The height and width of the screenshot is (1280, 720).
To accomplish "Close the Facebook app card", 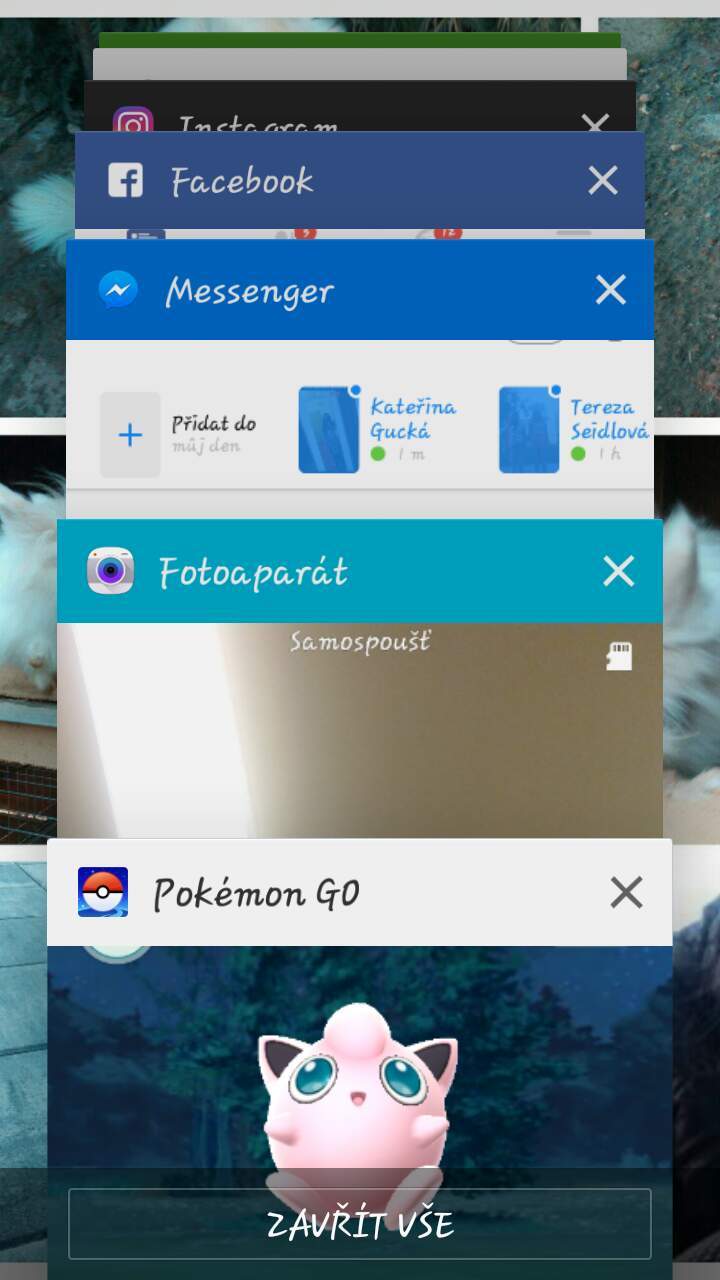I will coord(603,180).
